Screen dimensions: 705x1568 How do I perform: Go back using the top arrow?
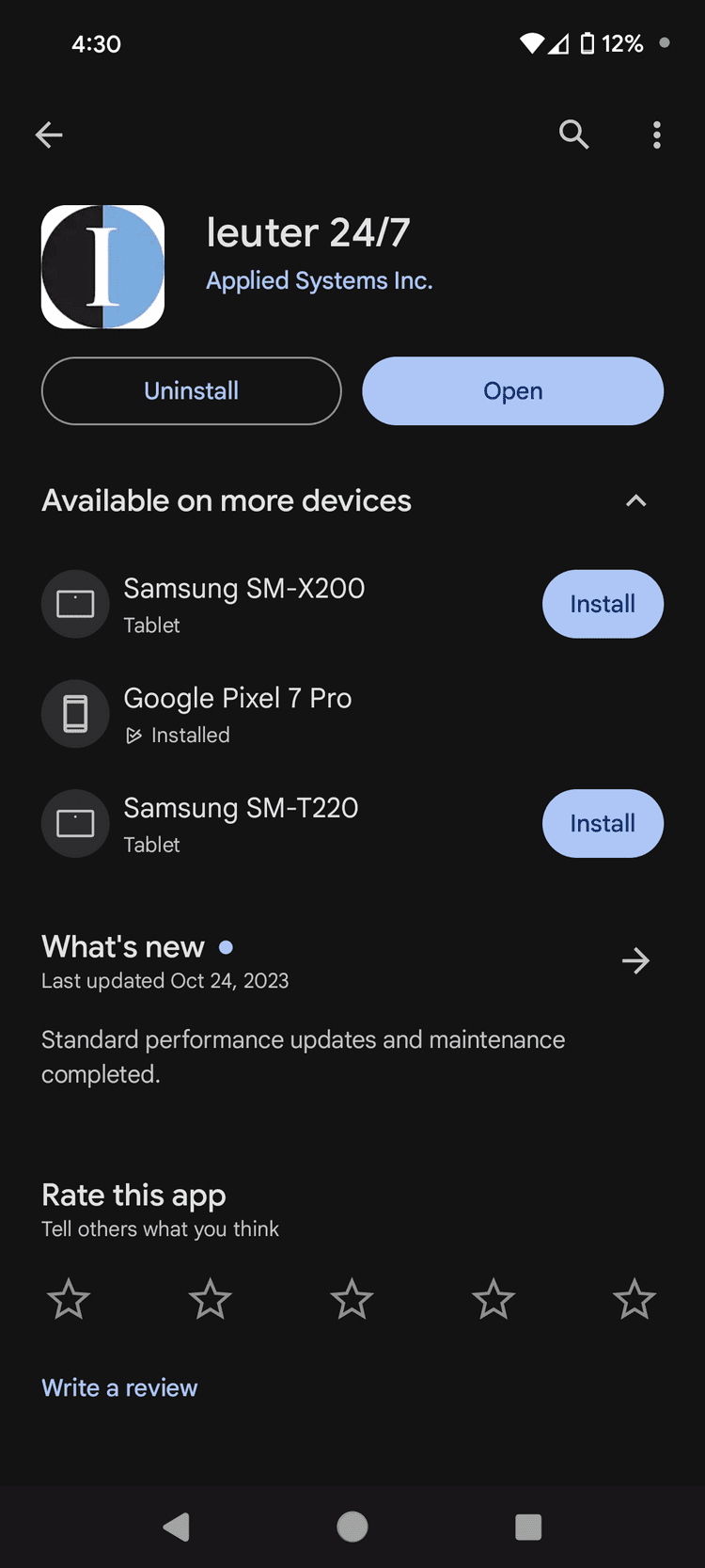[49, 135]
